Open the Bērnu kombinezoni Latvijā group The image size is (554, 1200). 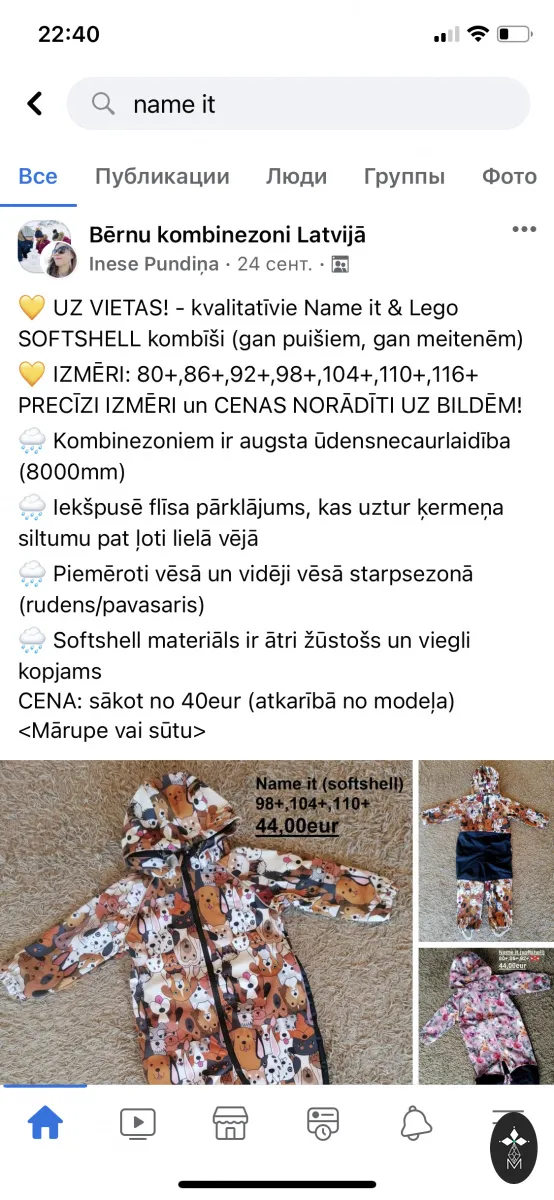(x=227, y=235)
